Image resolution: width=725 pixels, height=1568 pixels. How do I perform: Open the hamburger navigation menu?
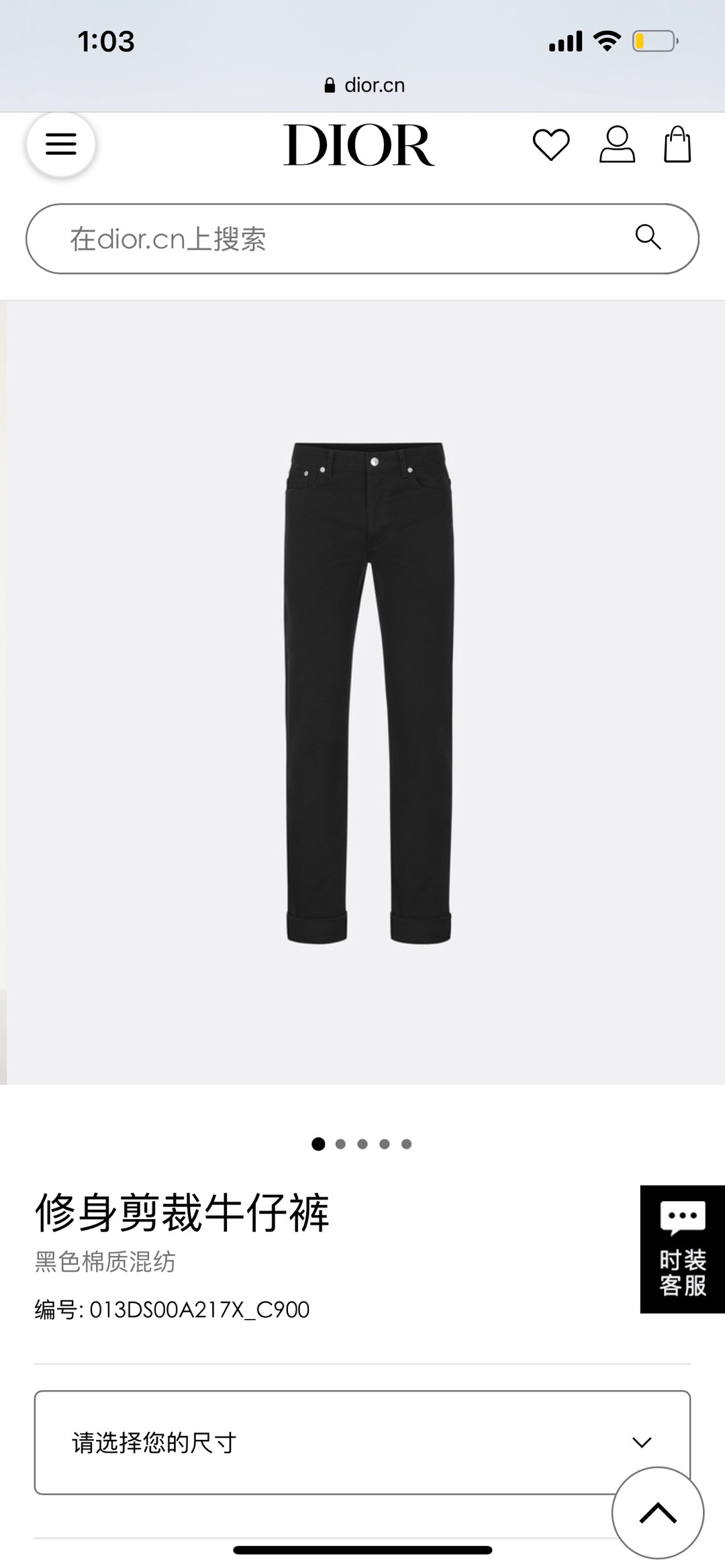click(61, 144)
